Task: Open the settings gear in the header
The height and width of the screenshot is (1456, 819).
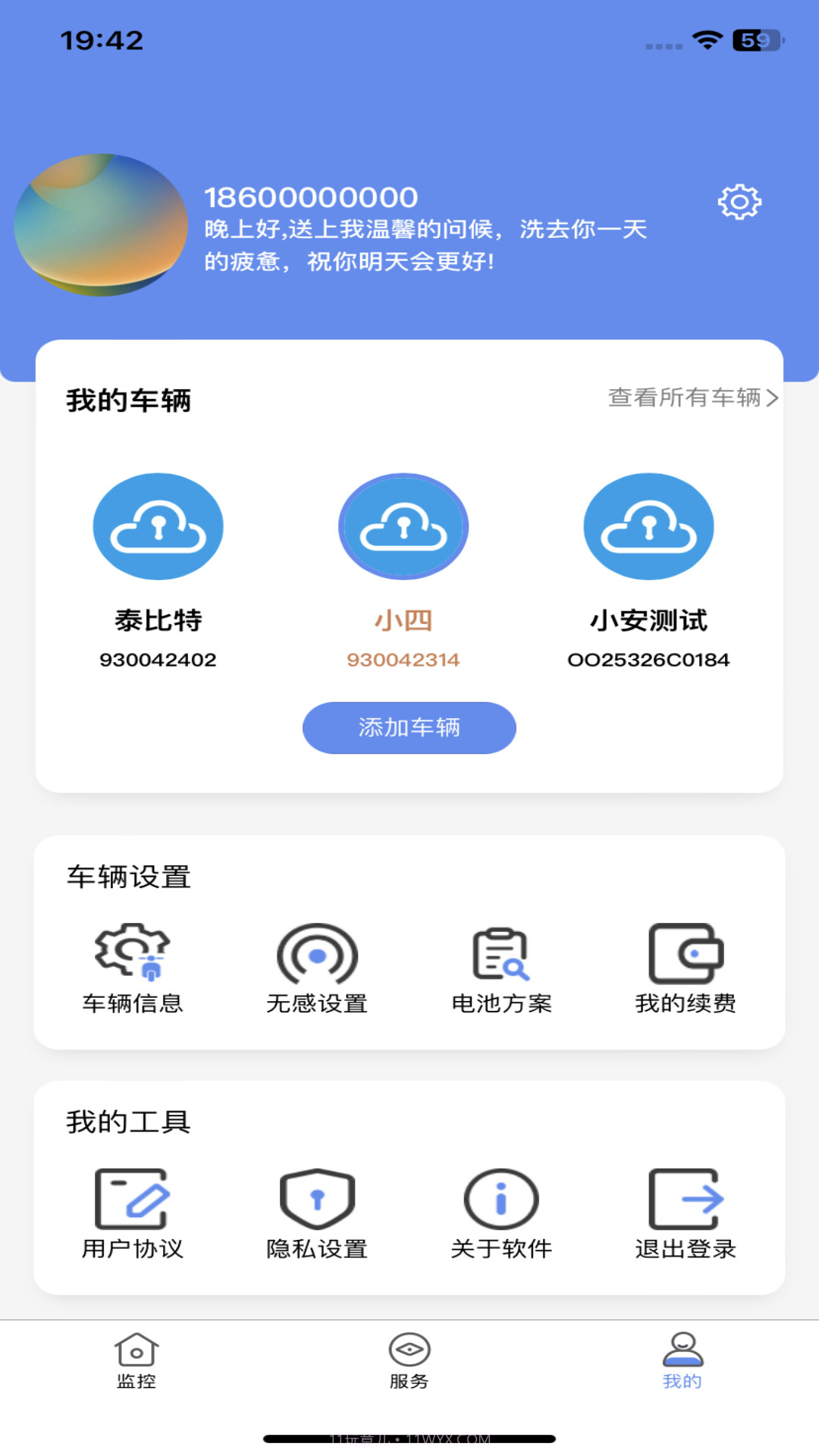Action: click(738, 201)
